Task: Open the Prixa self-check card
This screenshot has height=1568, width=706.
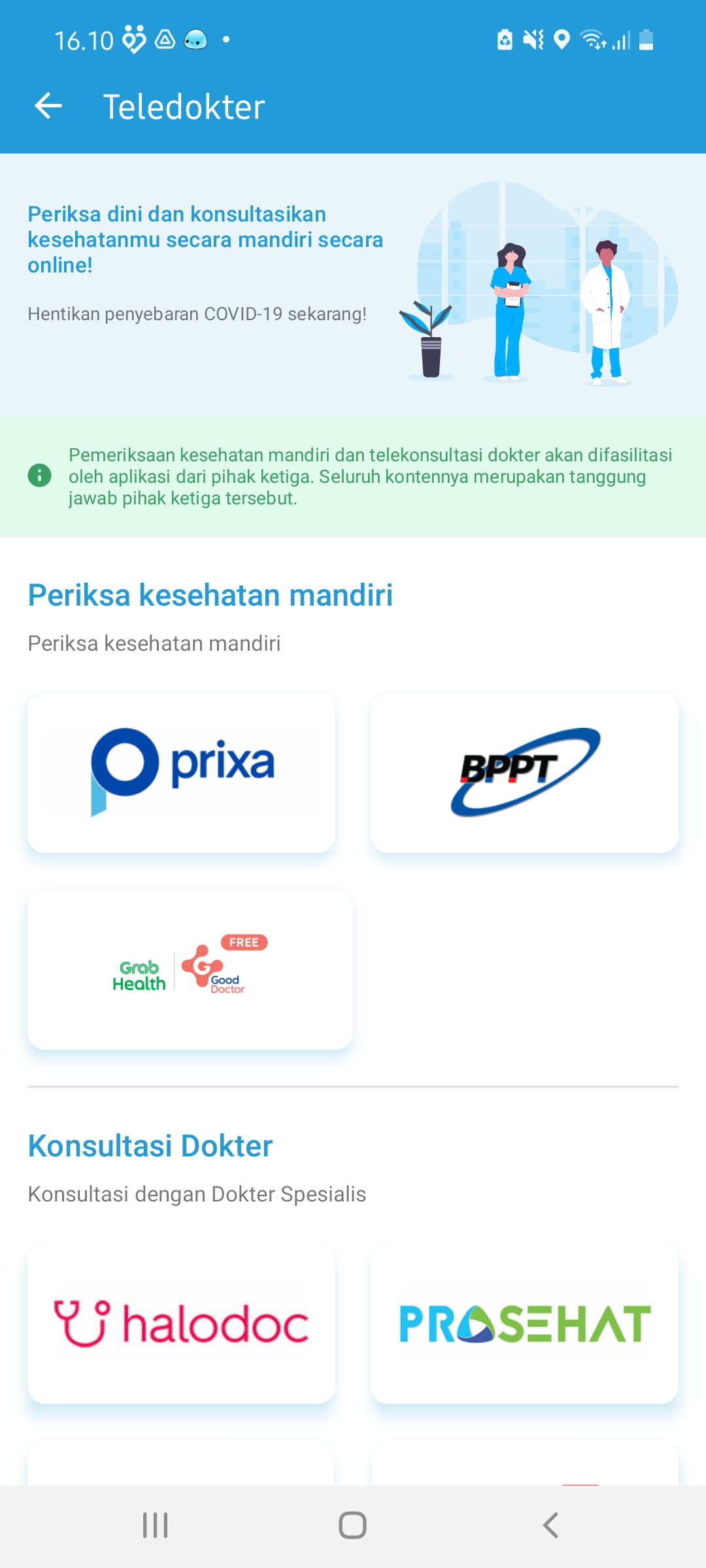Action: [181, 773]
